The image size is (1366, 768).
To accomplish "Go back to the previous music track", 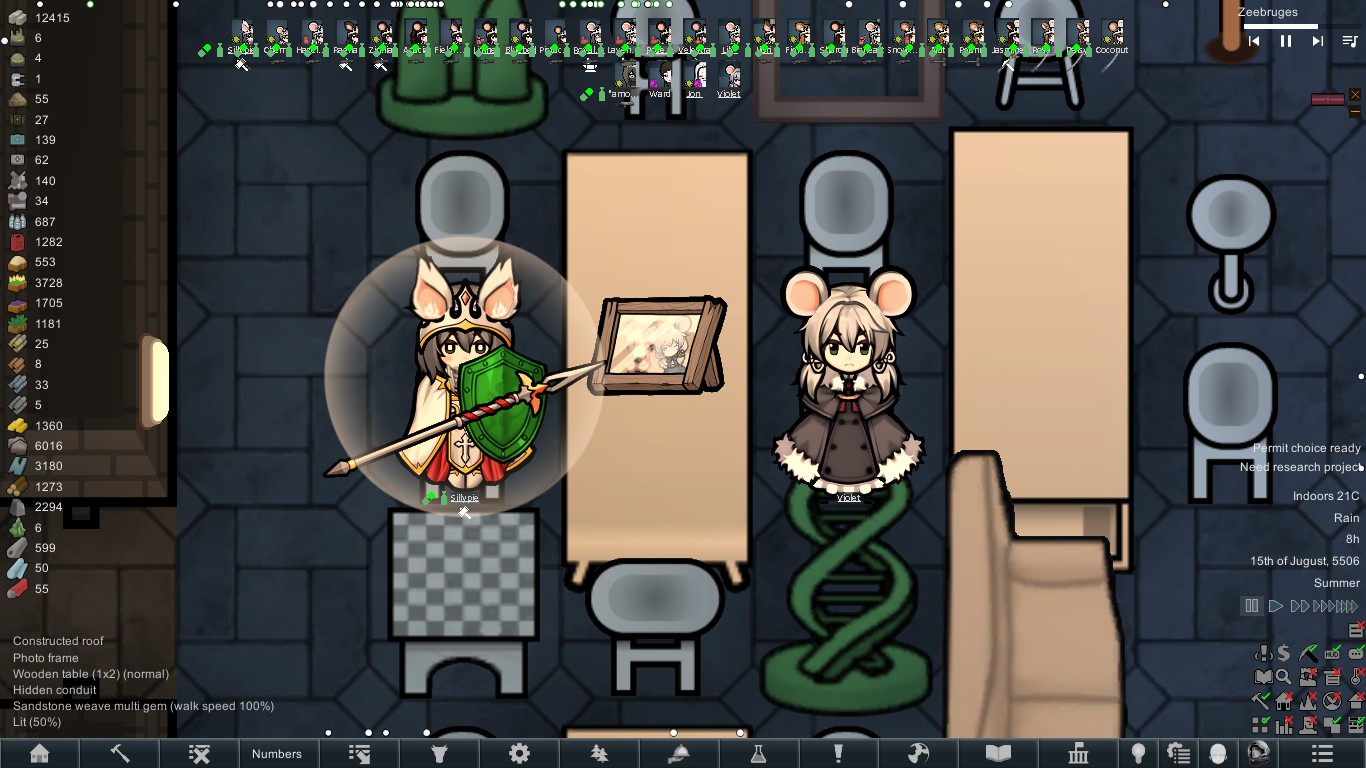I will [1254, 41].
